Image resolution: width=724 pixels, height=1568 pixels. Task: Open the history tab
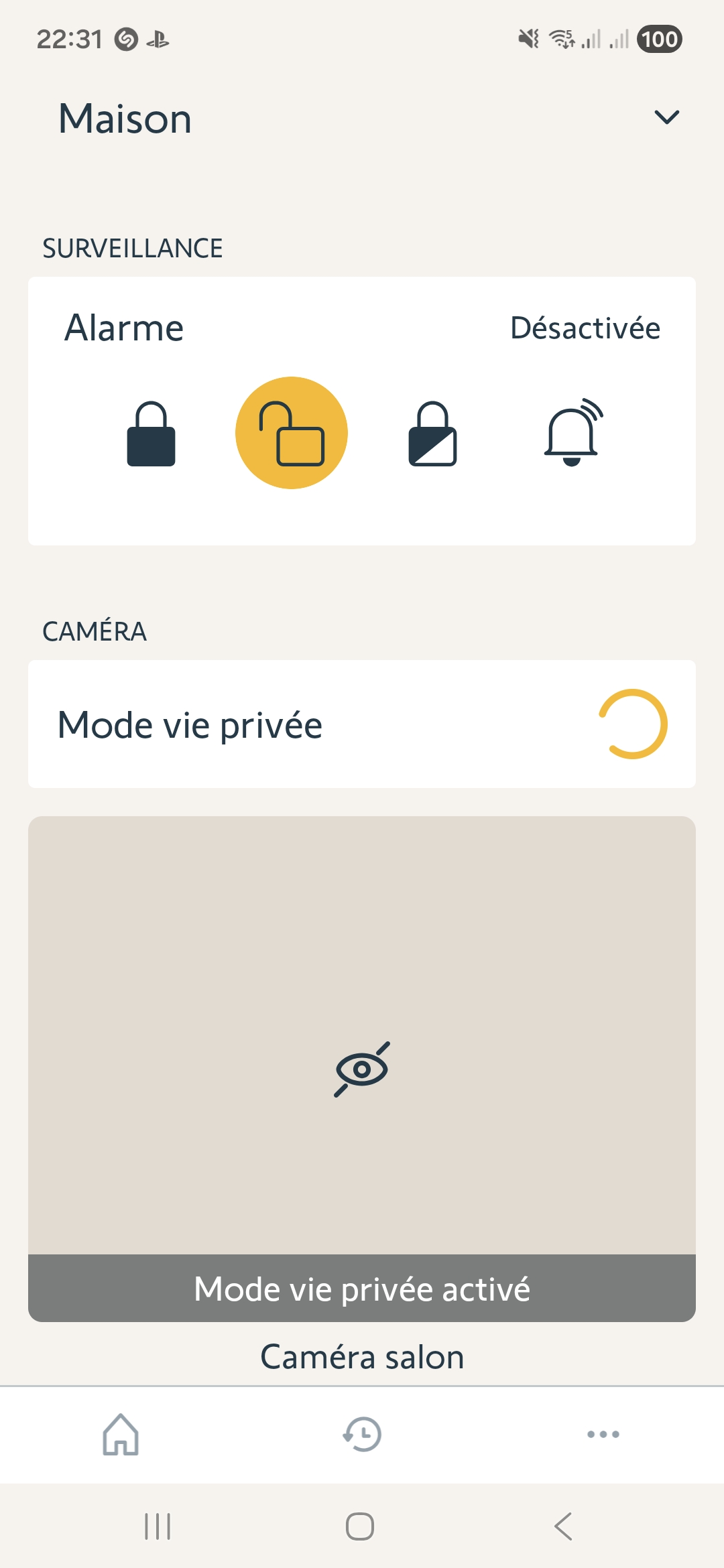[x=362, y=1435]
